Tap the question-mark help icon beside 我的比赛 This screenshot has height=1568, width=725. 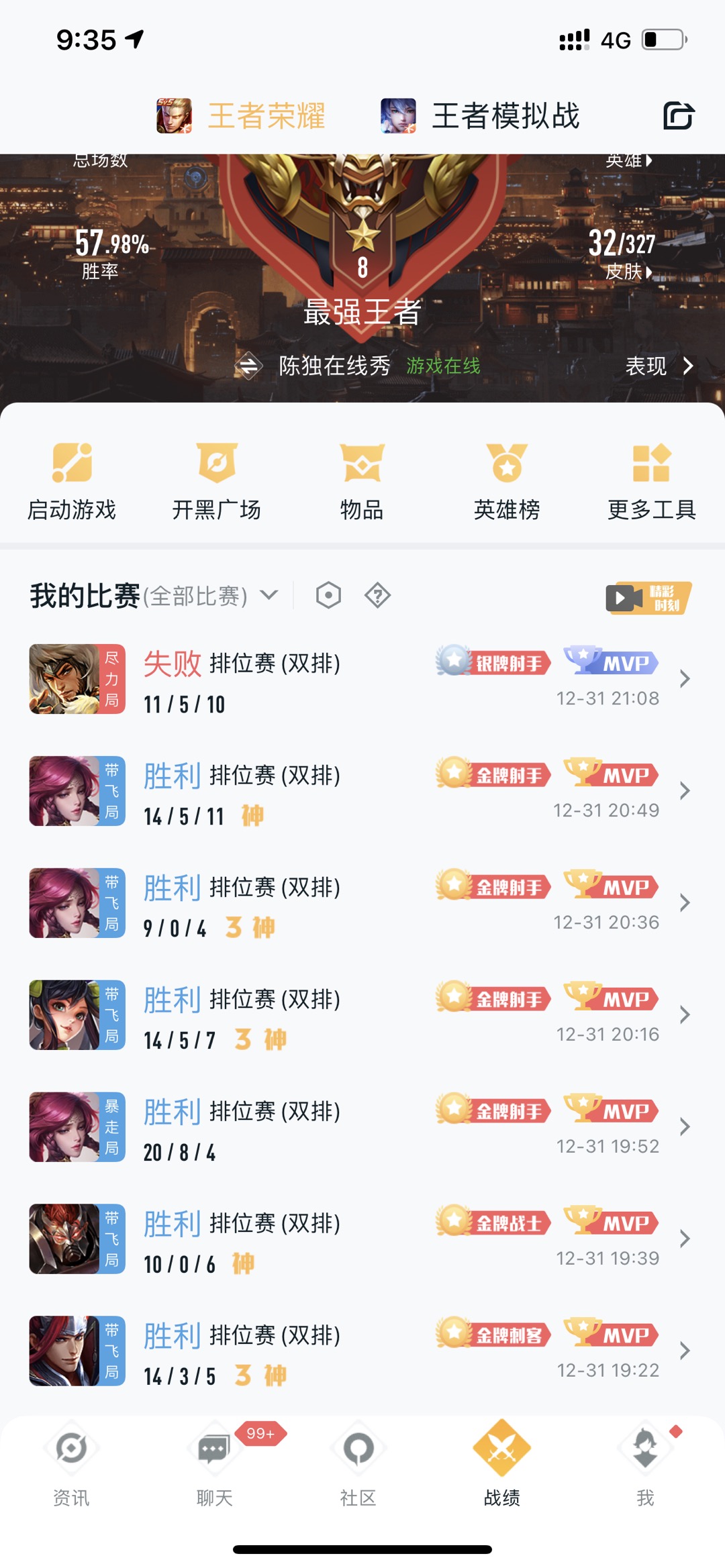click(x=378, y=595)
